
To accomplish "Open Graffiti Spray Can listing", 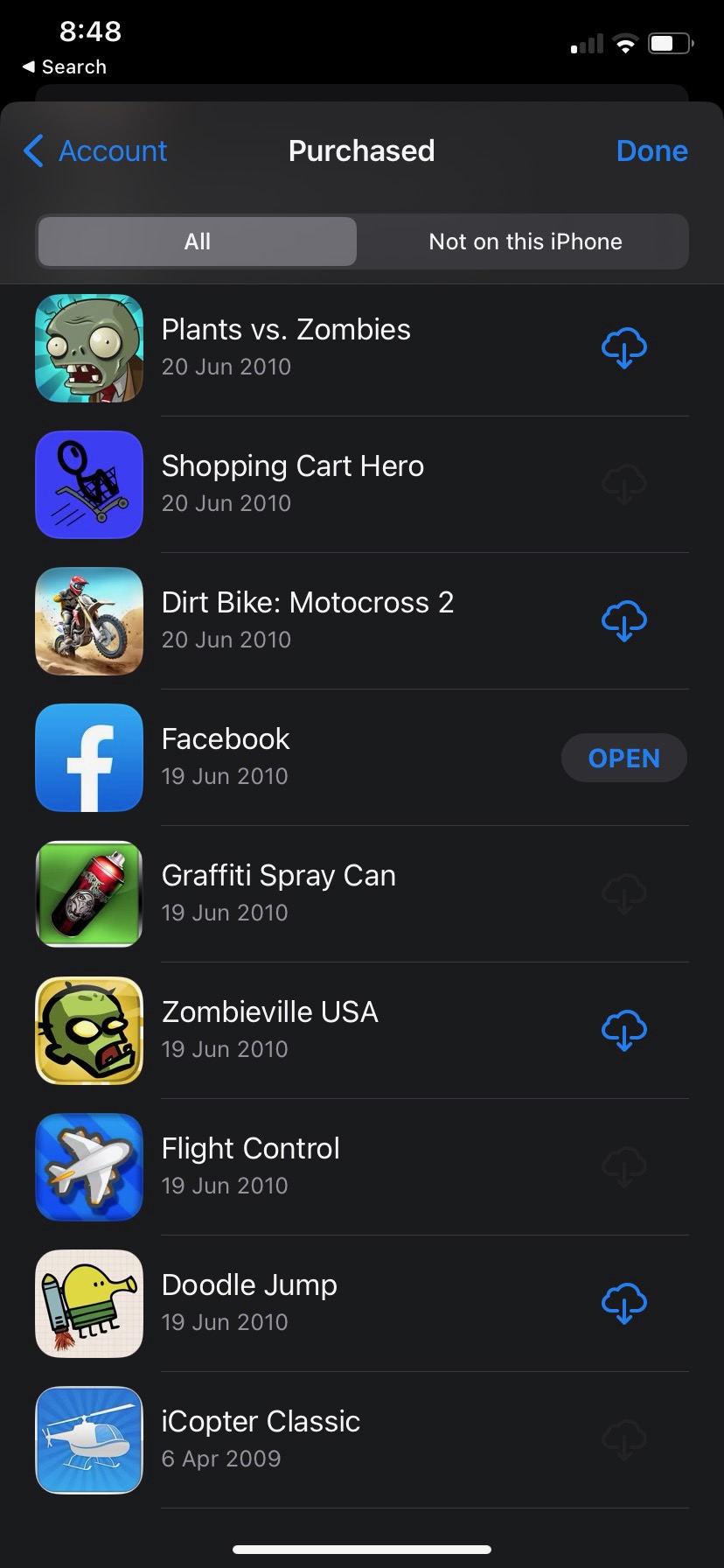I will click(x=278, y=892).
